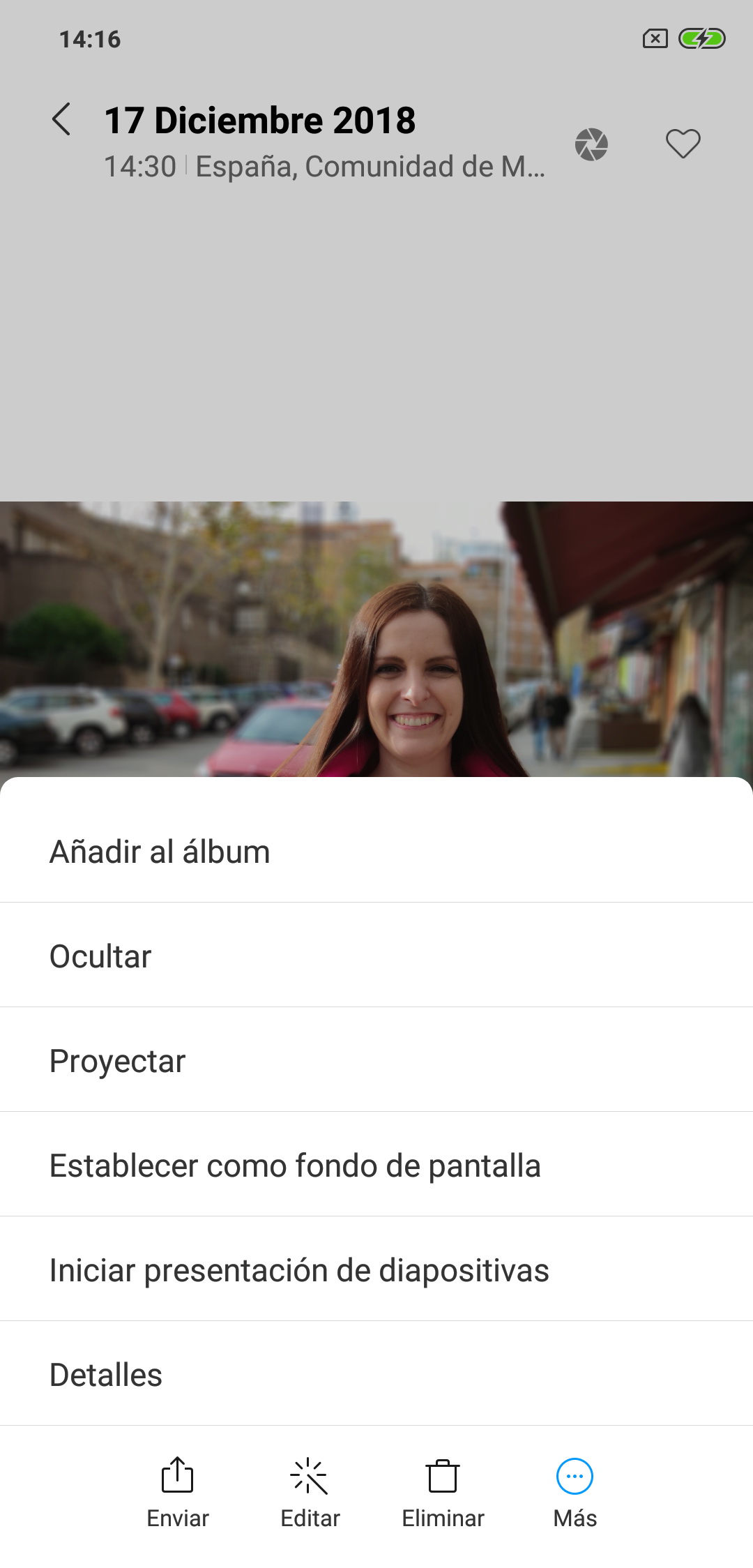Choose Ocultar to hide the photo
Viewport: 753px width, 1568px height.
[100, 956]
